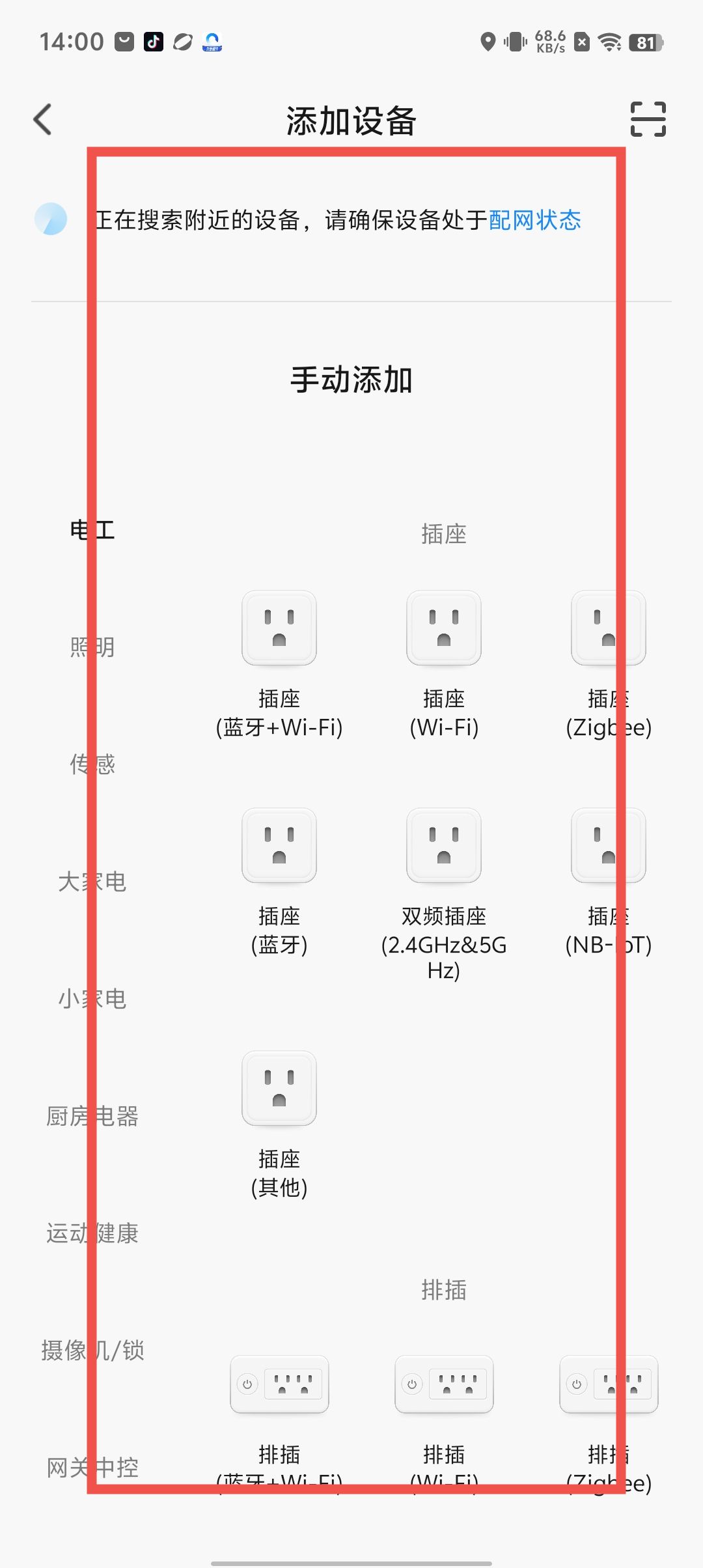Image resolution: width=703 pixels, height=1568 pixels.
Task: Open the 大家电 category
Action: (92, 882)
